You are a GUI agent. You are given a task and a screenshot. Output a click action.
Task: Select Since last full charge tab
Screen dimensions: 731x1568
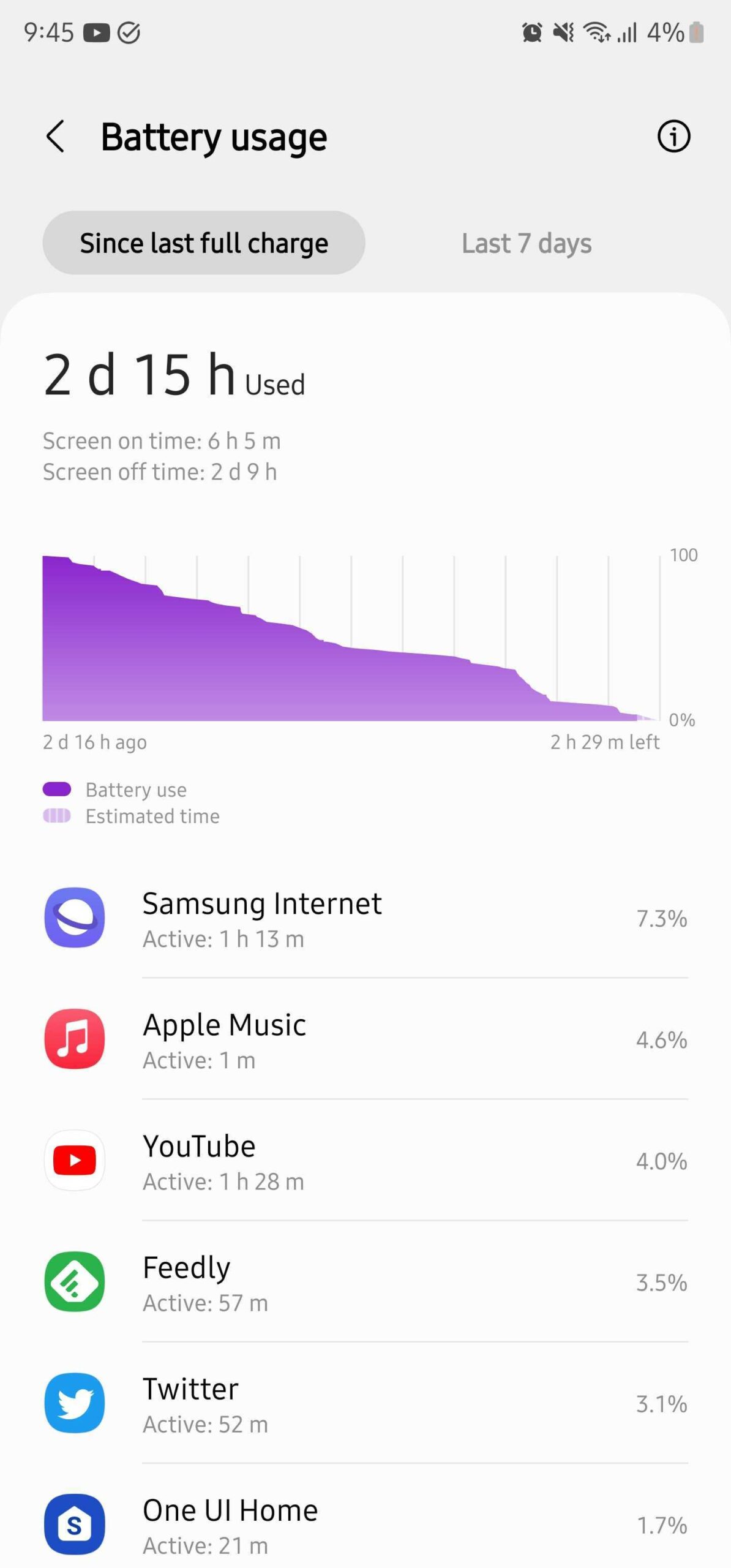click(203, 243)
